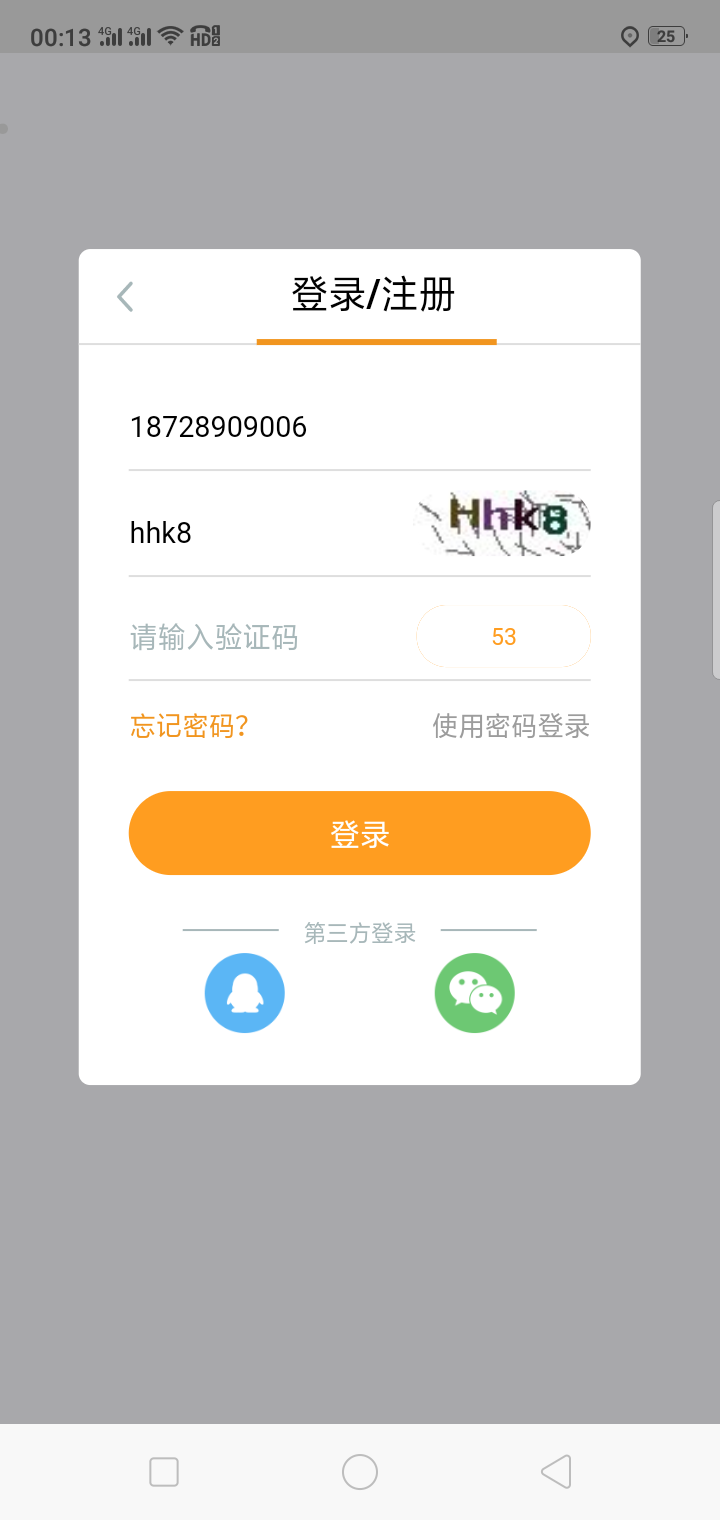Tap the countdown resend code button
Screen dimensions: 720x1520
click(504, 637)
